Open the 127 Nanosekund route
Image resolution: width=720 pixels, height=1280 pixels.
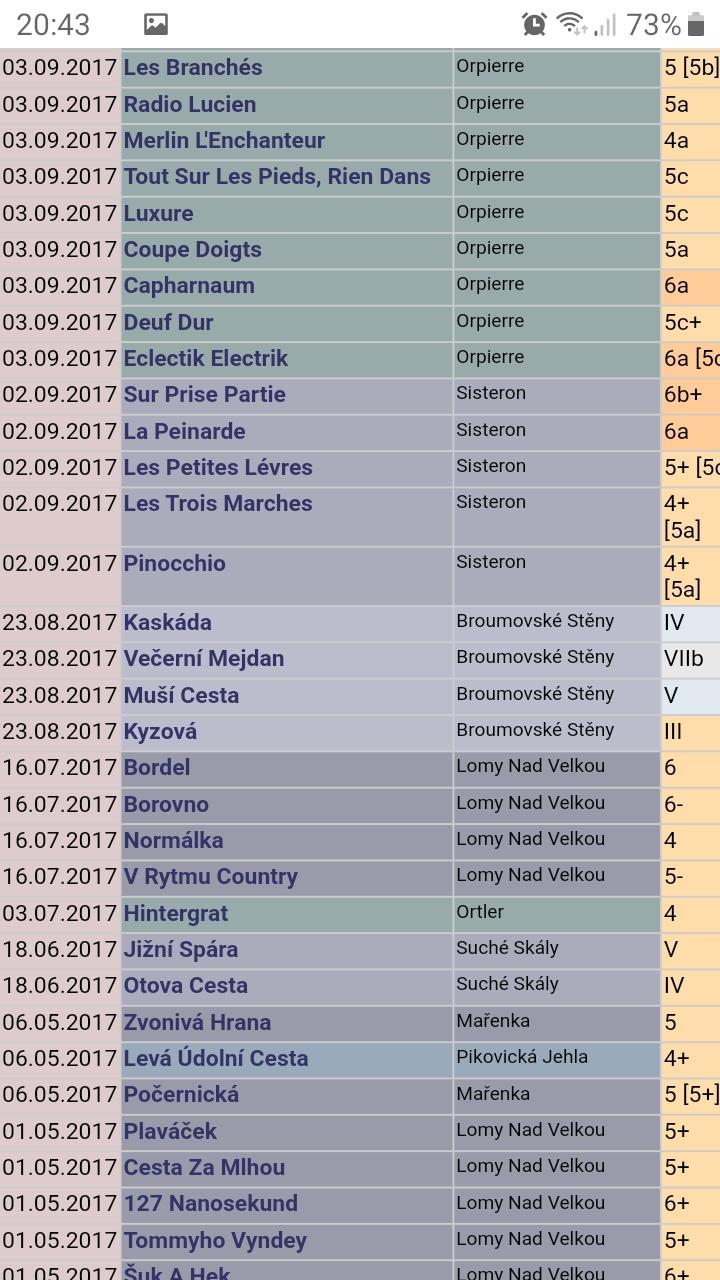(x=211, y=1204)
